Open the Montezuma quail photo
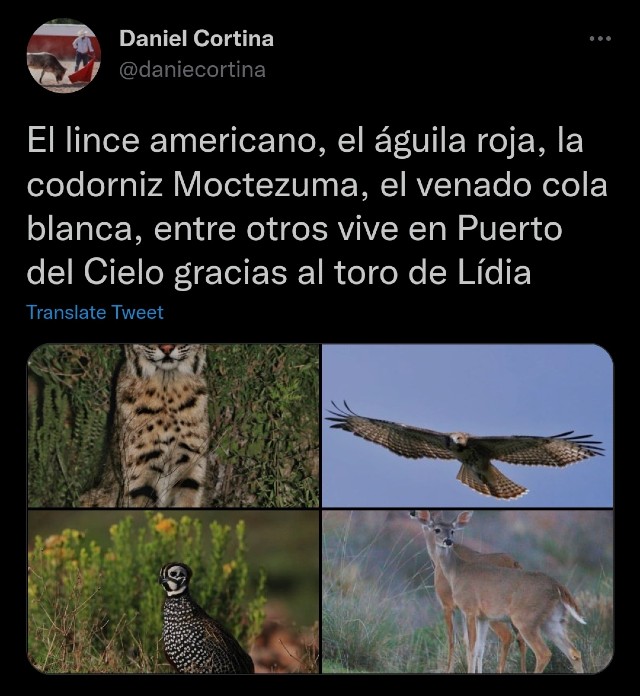 click(x=173, y=592)
